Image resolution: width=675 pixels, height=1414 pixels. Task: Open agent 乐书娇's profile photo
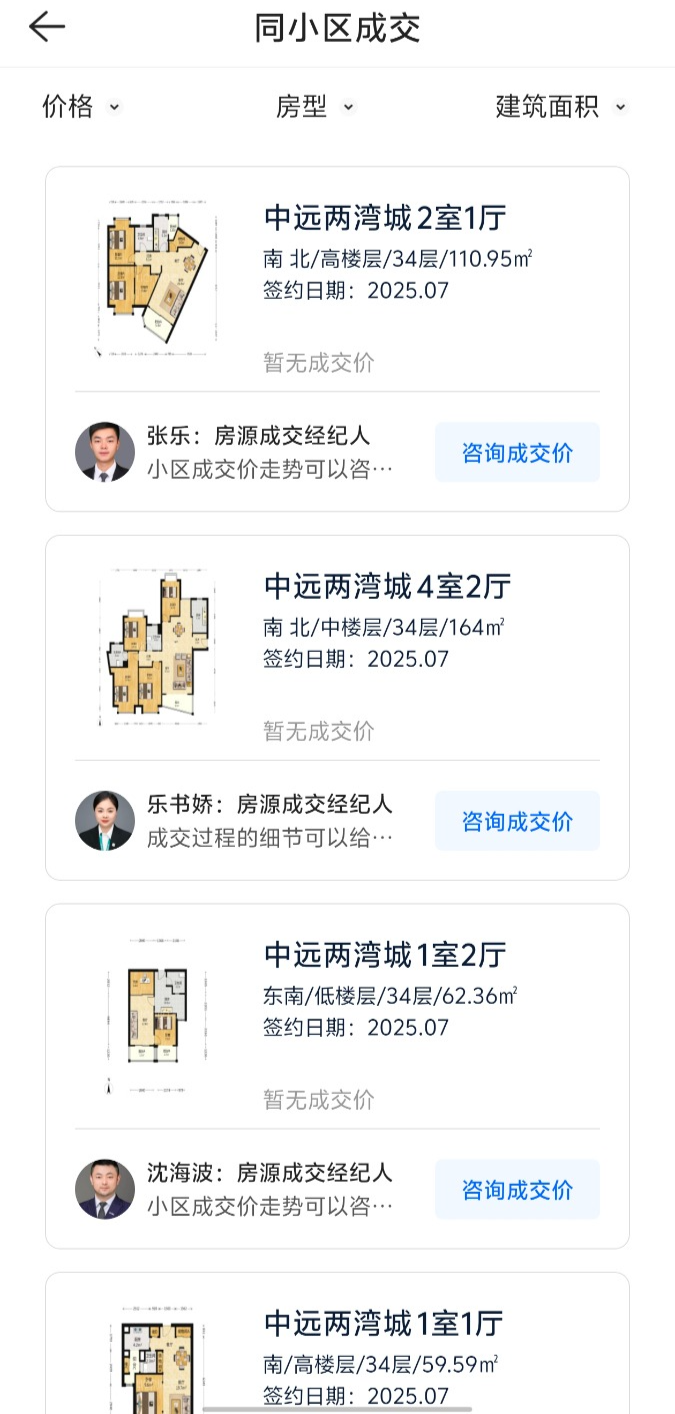105,821
